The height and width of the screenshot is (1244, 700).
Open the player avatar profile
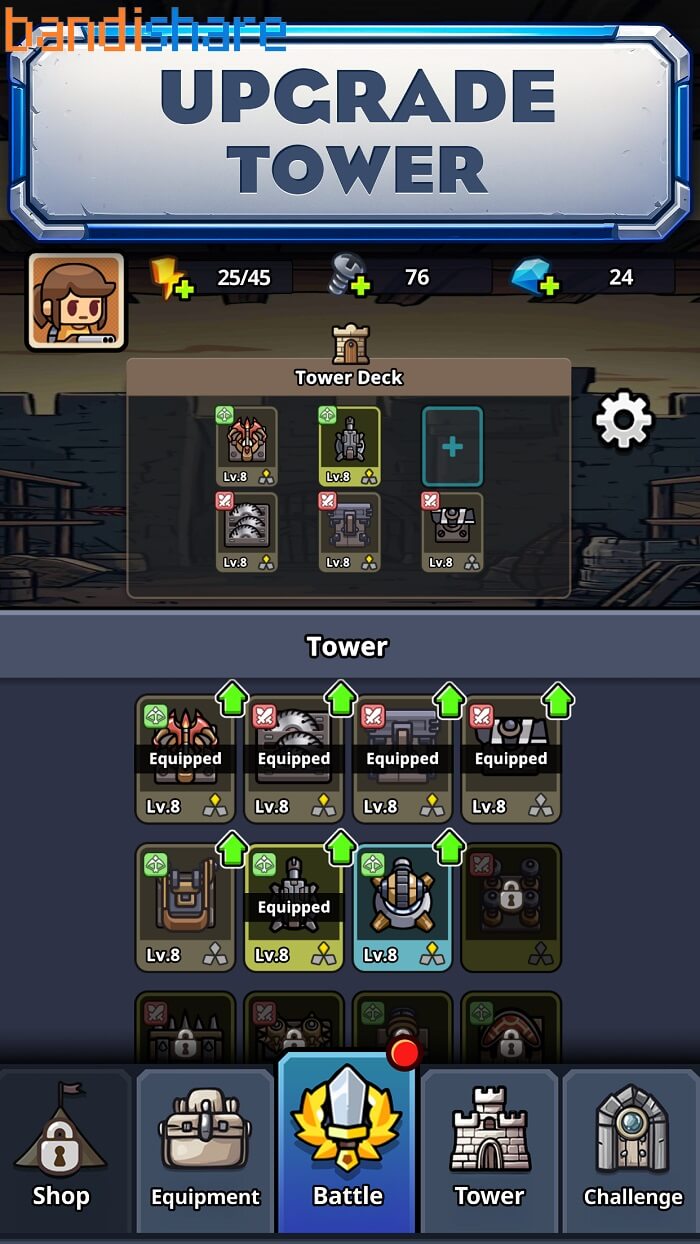(76, 301)
